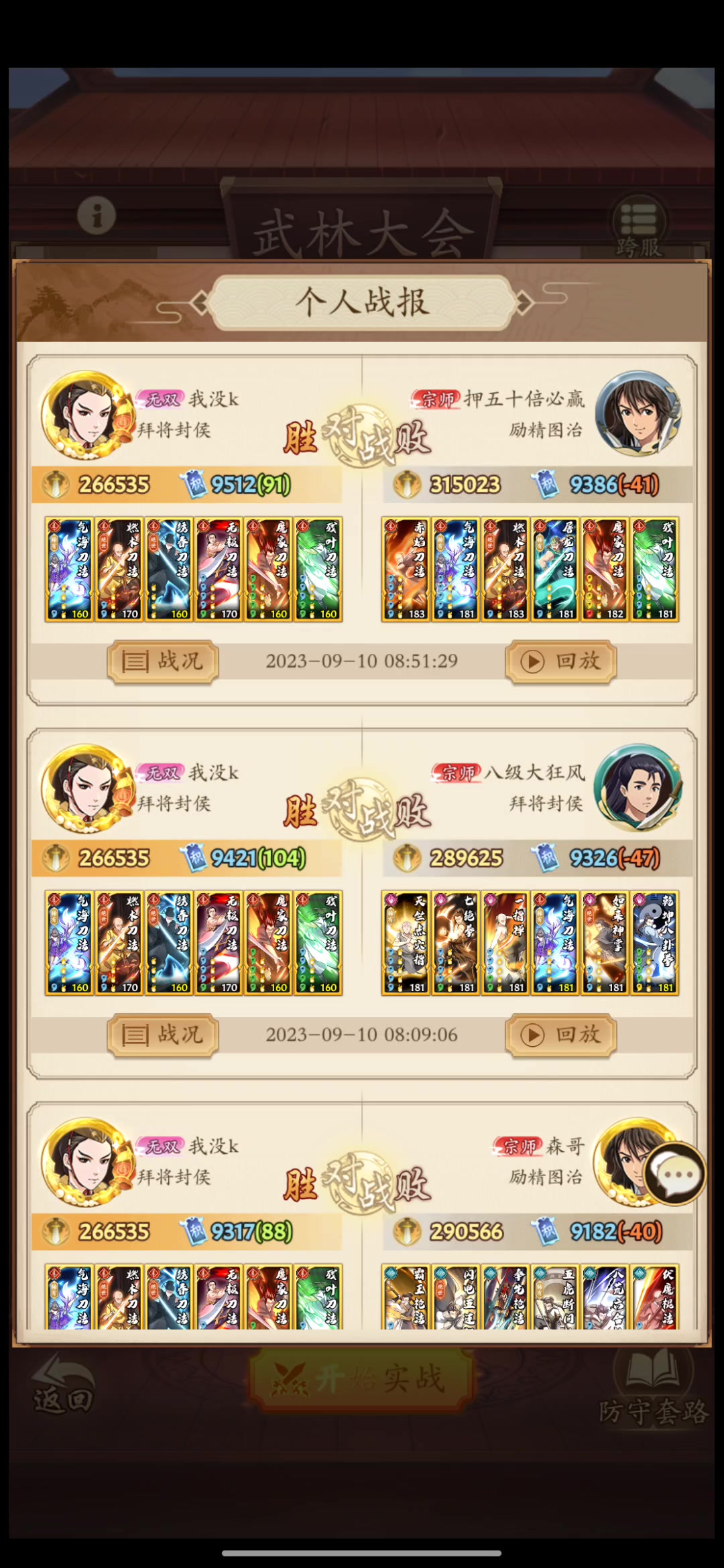Tap the info icon beside 武林大会

click(97, 215)
